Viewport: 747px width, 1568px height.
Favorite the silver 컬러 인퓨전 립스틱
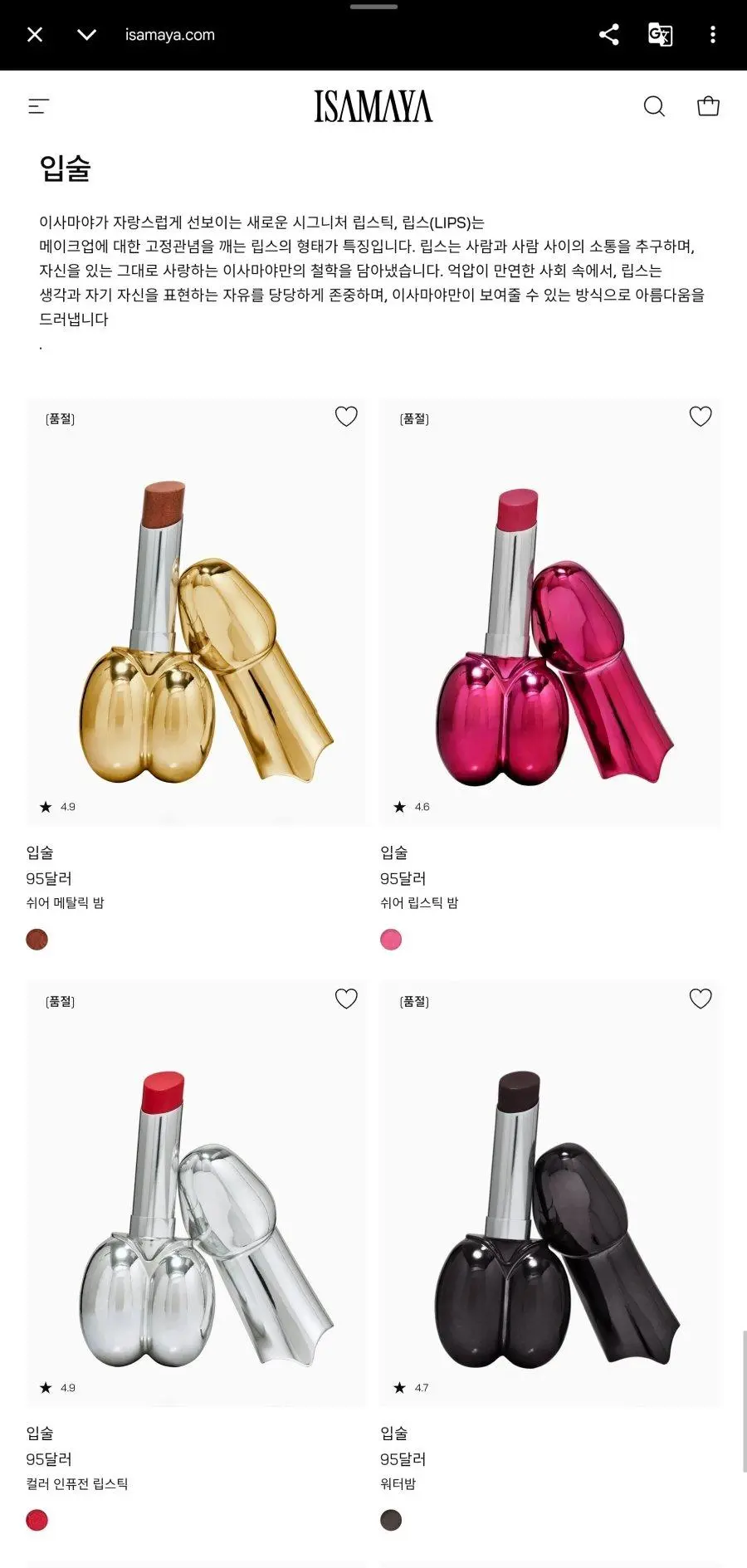point(346,999)
